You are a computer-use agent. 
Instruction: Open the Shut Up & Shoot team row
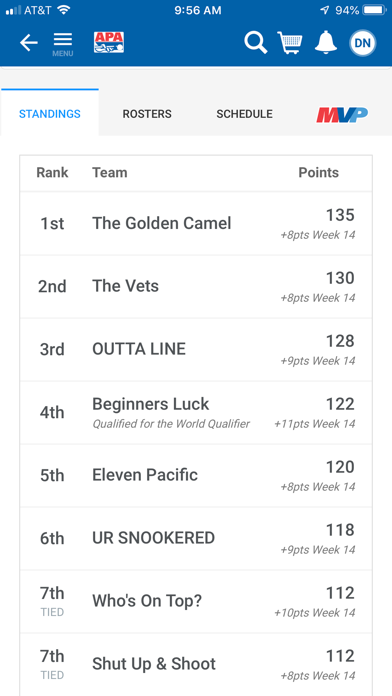tap(196, 664)
